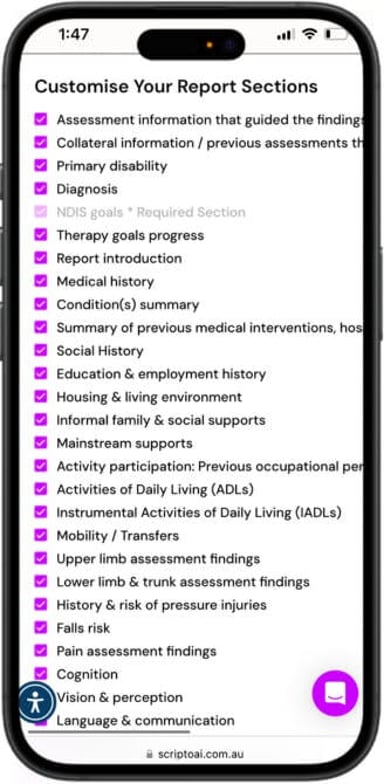Uncheck Mobility / Transfers
384x784 pixels.
pos(40,535)
